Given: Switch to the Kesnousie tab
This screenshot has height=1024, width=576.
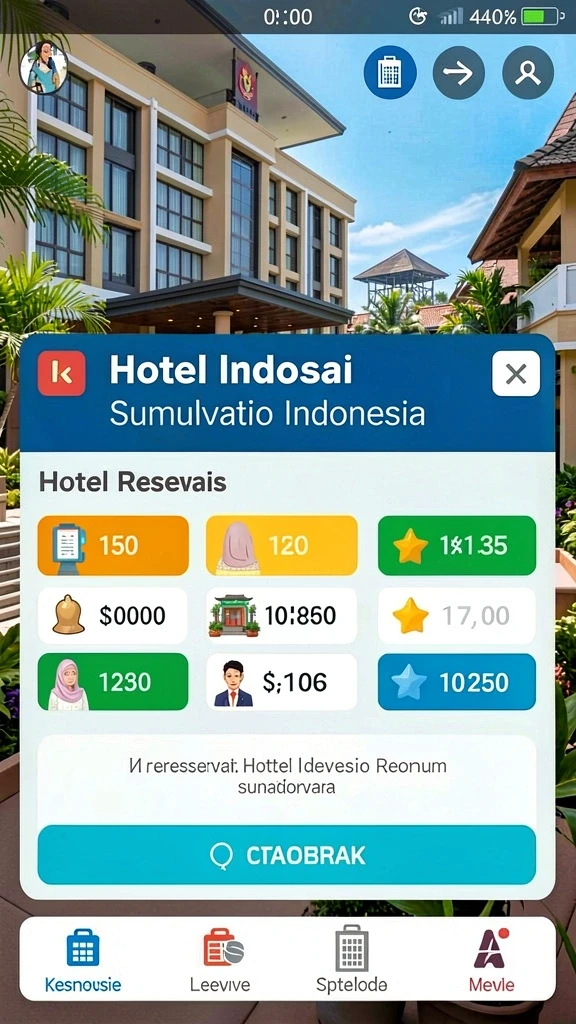Looking at the screenshot, I should (83, 958).
